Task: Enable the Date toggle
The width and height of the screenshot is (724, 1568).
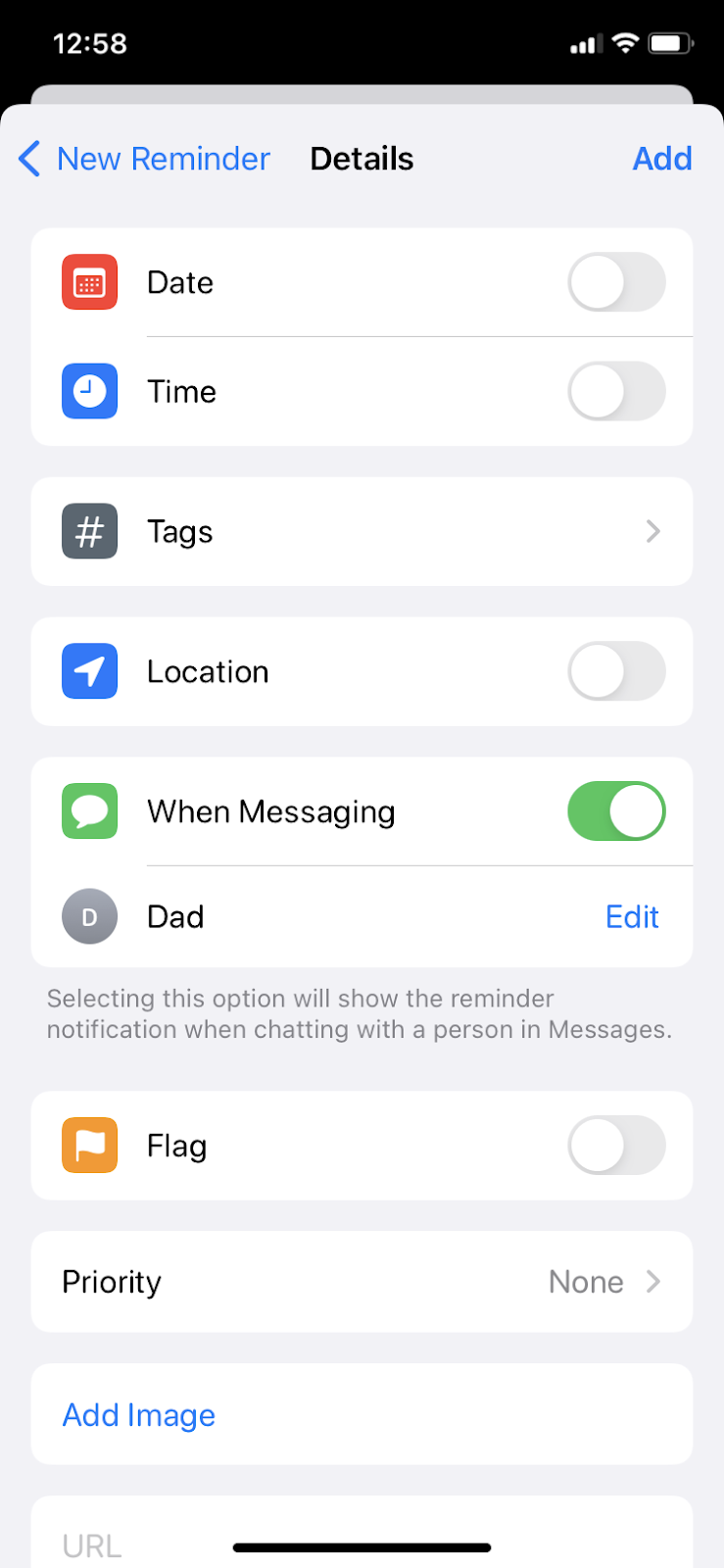Action: pyautogui.click(x=616, y=282)
